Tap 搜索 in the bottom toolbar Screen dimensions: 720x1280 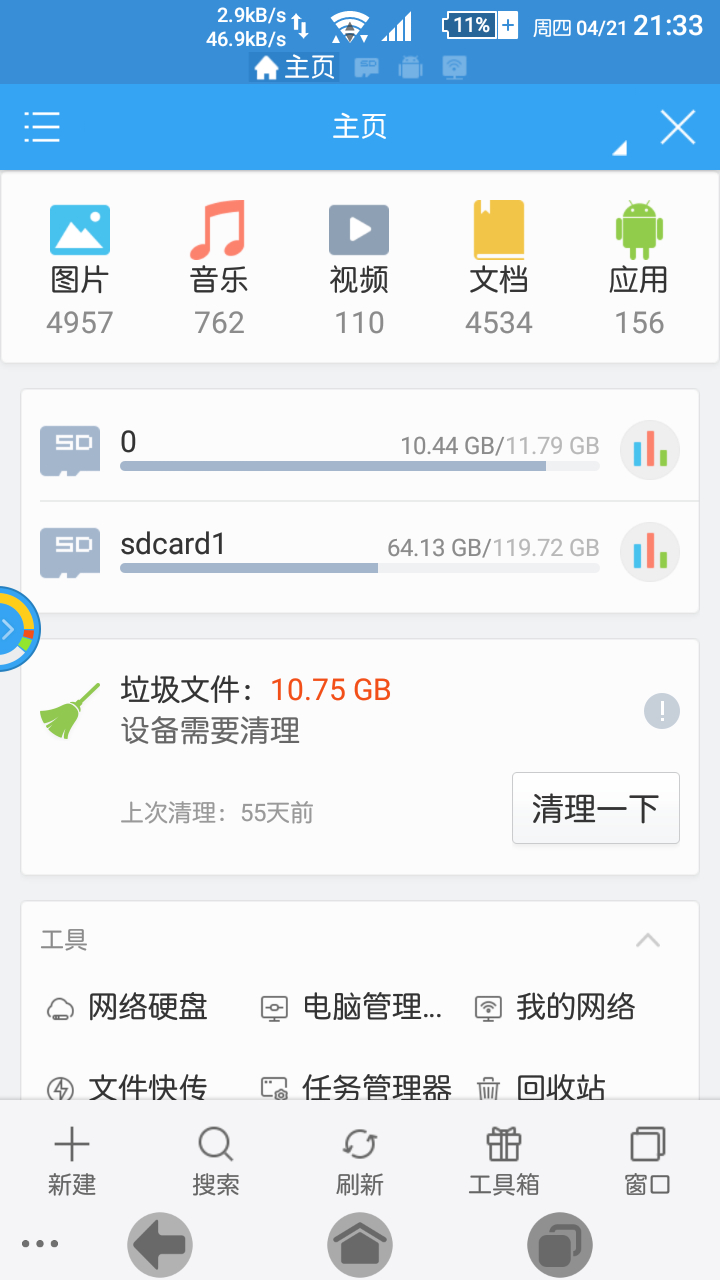point(215,1160)
